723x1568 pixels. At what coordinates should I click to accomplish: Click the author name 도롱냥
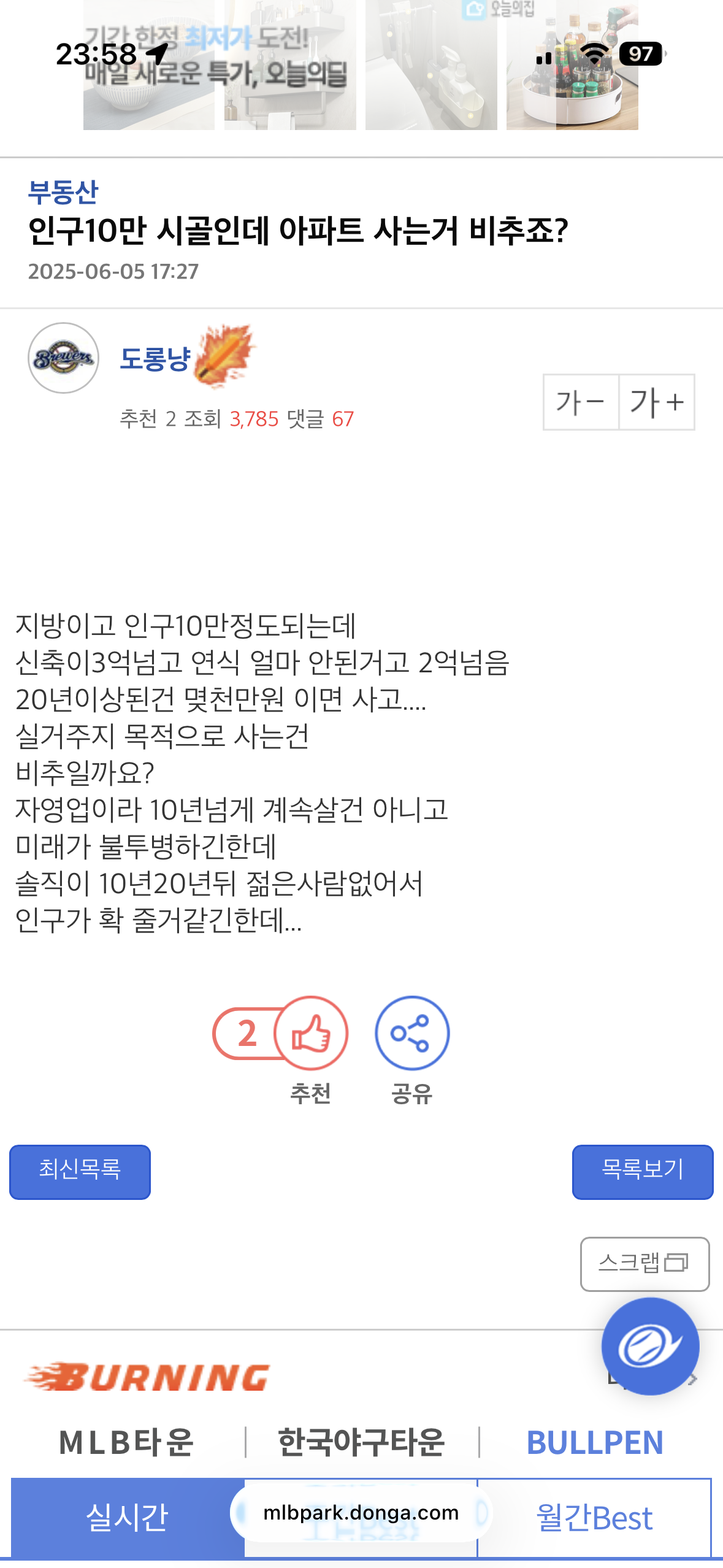click(x=150, y=361)
